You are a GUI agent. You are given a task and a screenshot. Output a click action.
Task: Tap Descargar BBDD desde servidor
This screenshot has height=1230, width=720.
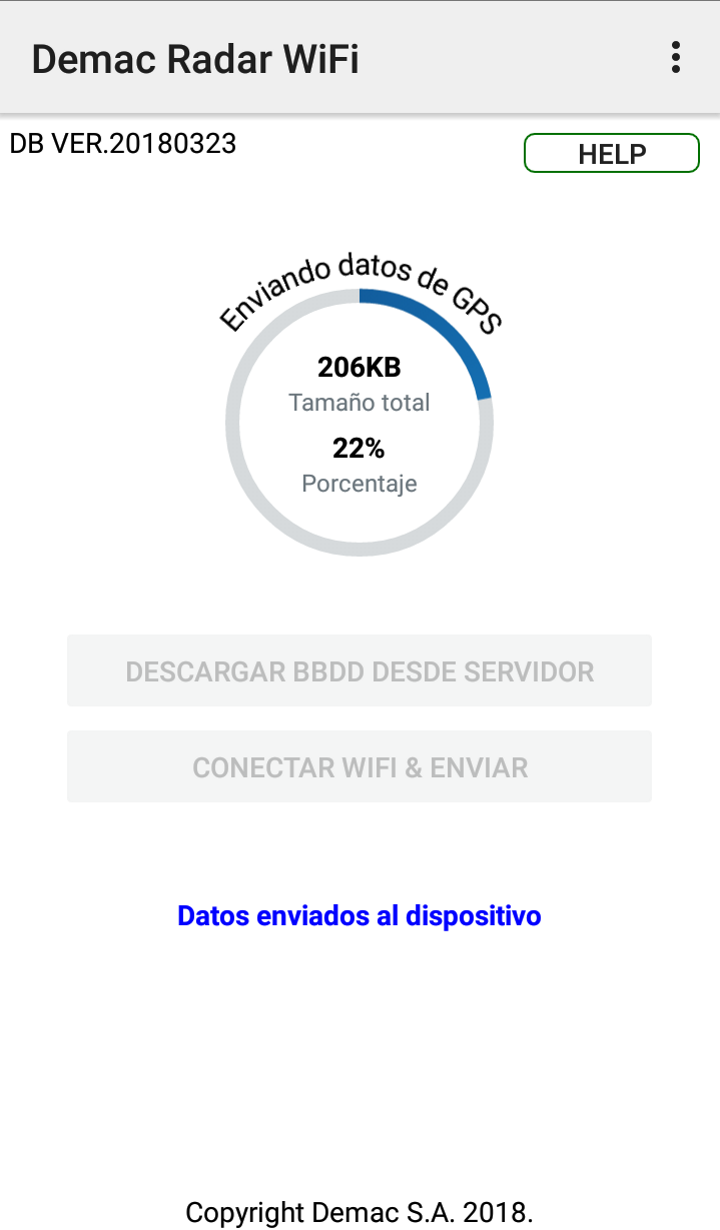pyautogui.click(x=359, y=671)
